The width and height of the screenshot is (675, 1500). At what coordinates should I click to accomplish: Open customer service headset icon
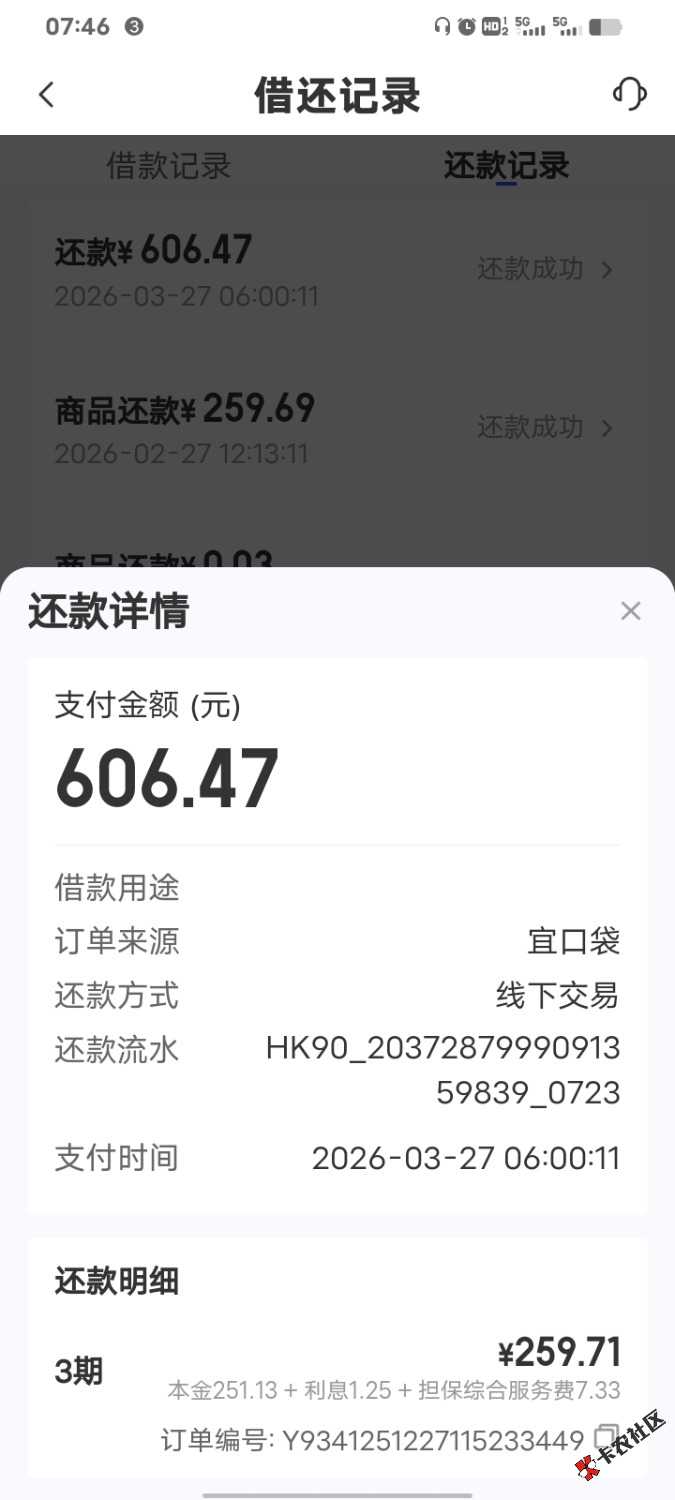pyautogui.click(x=629, y=95)
